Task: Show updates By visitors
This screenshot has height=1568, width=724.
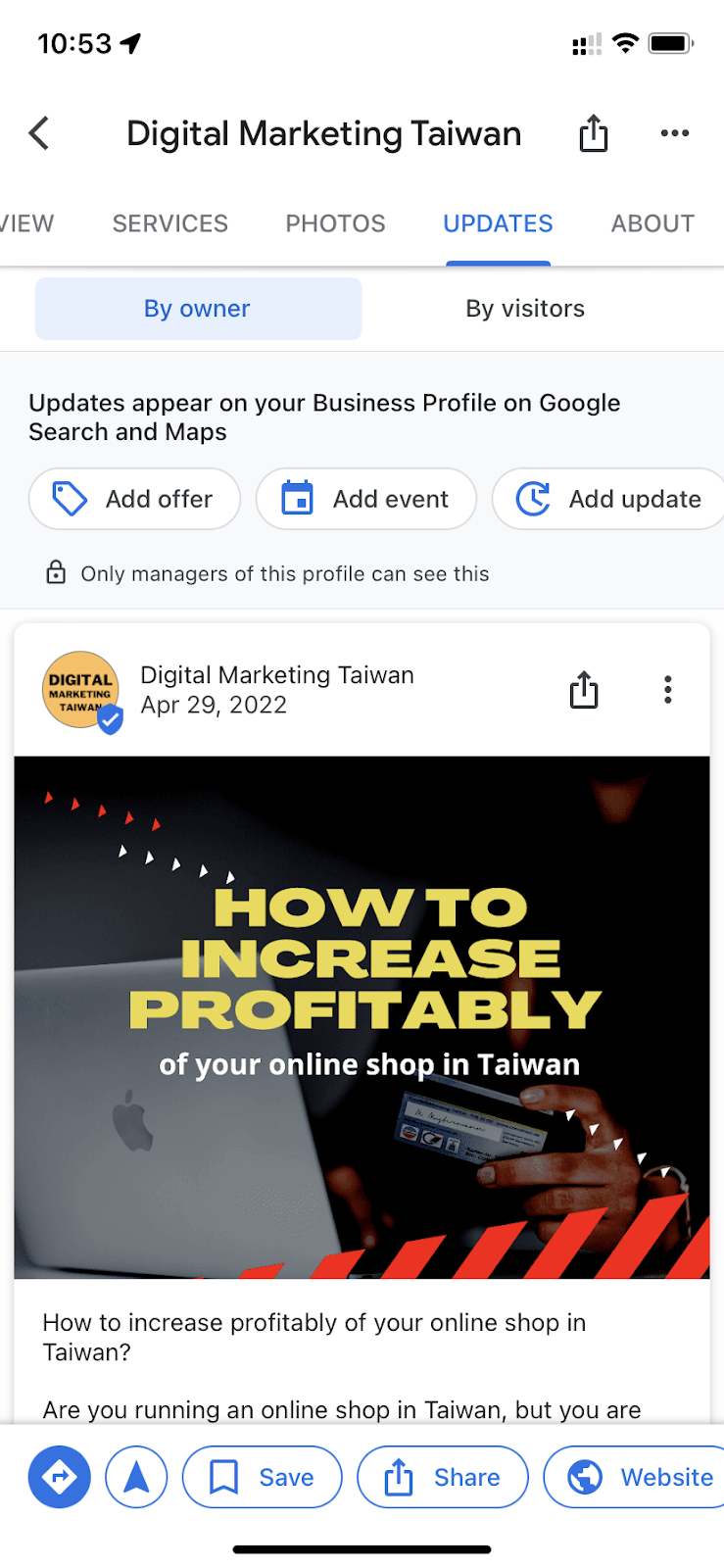Action: click(525, 309)
